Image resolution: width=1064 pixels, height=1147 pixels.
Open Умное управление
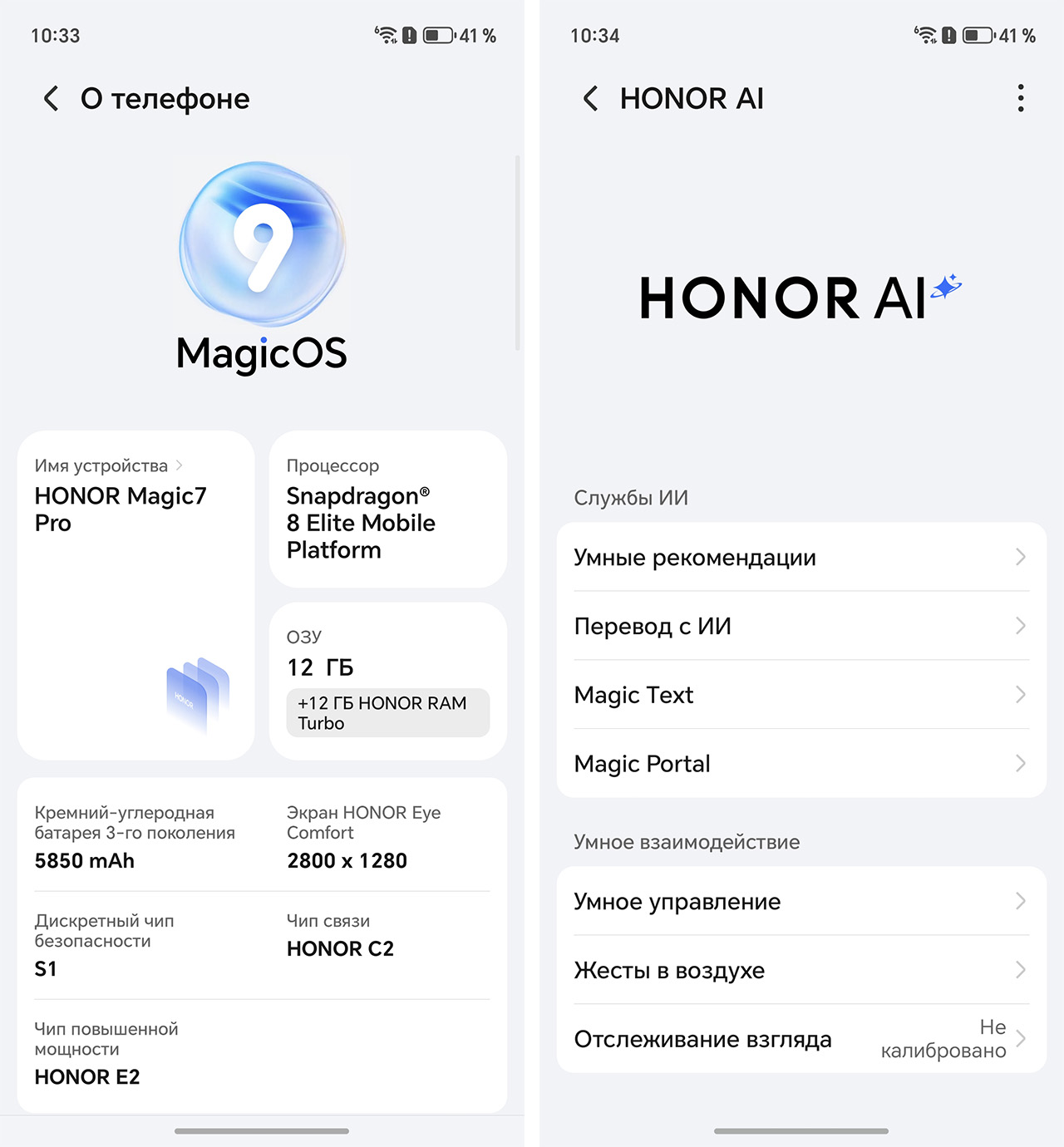[800, 902]
